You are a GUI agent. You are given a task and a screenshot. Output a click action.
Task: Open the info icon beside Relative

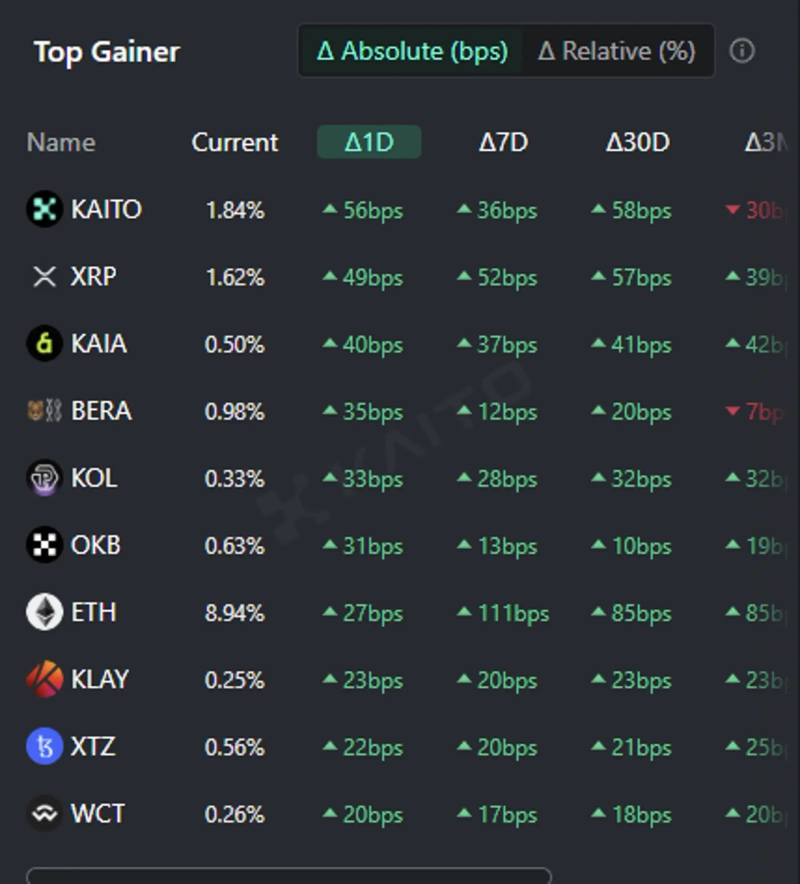coord(742,51)
